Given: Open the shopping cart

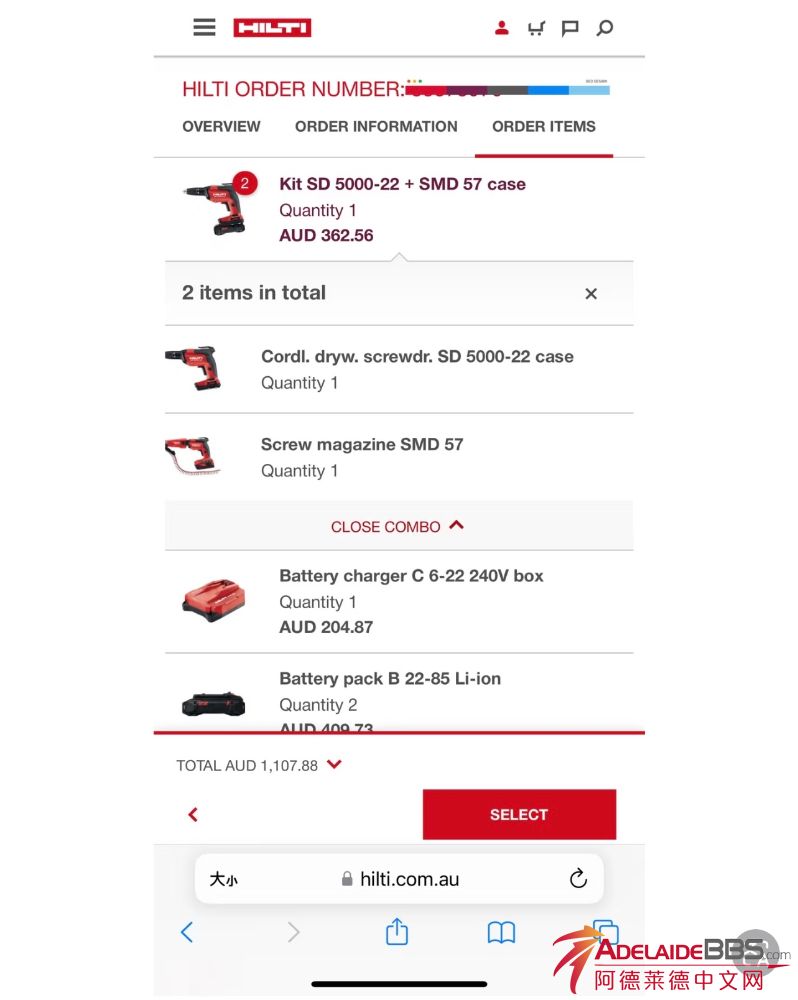Looking at the screenshot, I should click(x=536, y=28).
